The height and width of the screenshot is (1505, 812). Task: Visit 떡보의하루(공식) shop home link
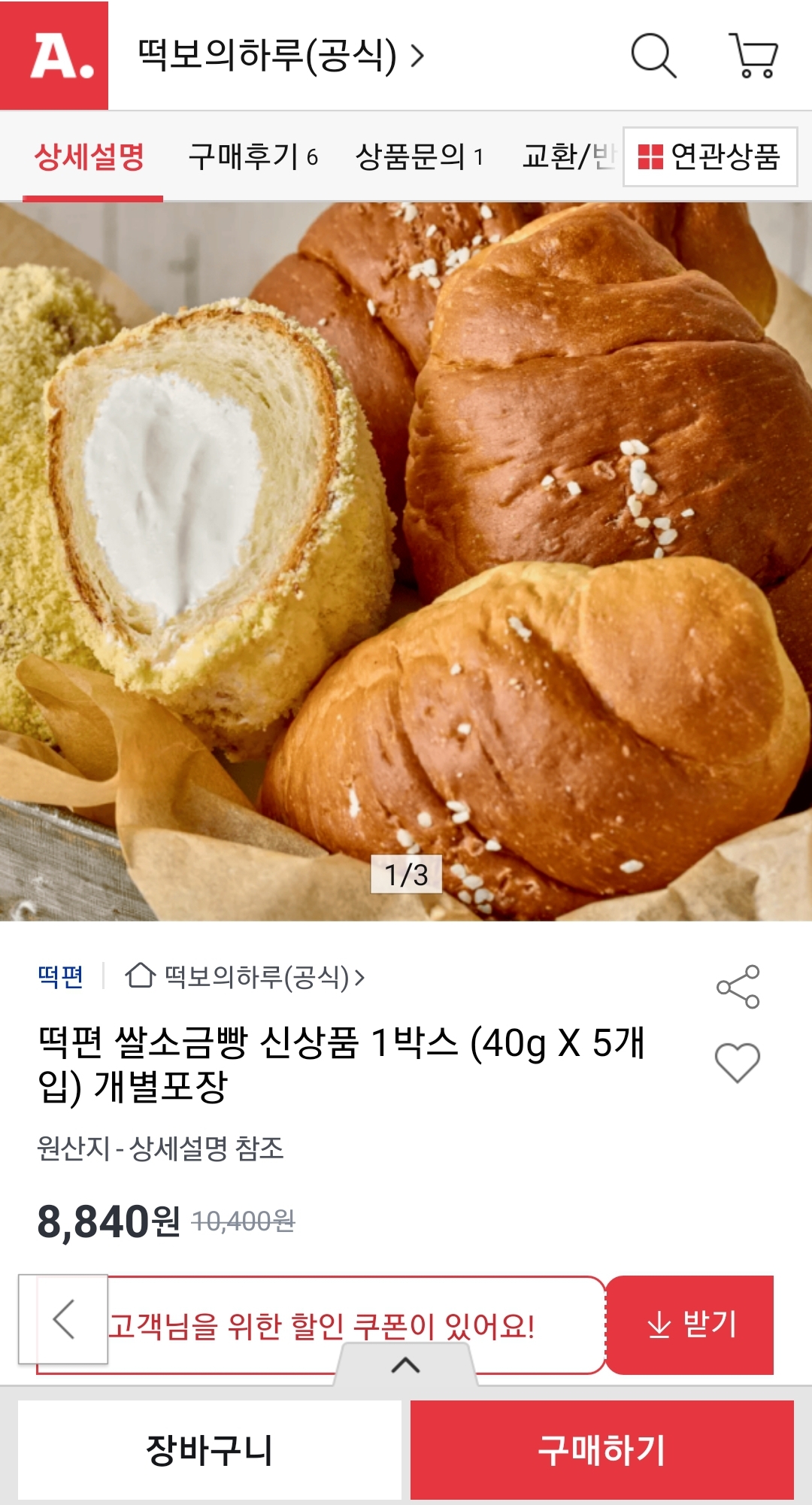245,977
